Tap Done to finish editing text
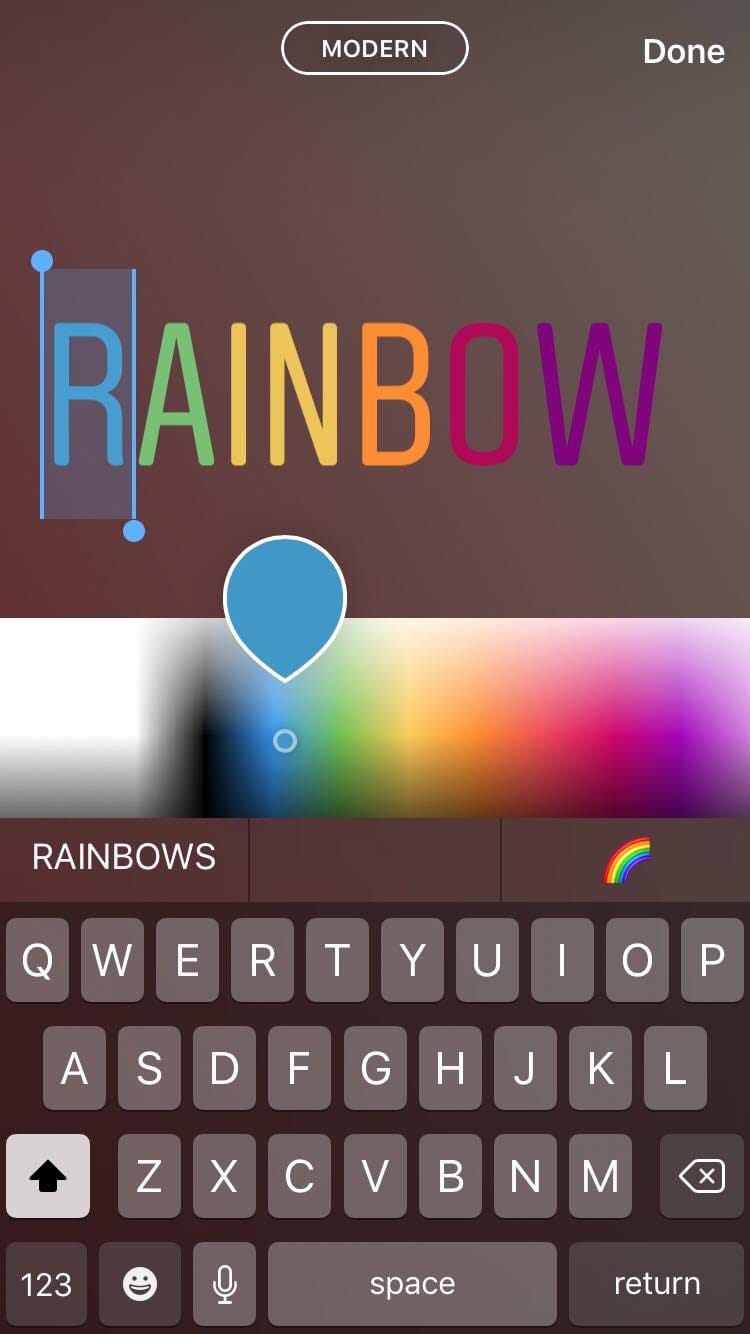Screen dimensions: 750x1334 click(683, 51)
